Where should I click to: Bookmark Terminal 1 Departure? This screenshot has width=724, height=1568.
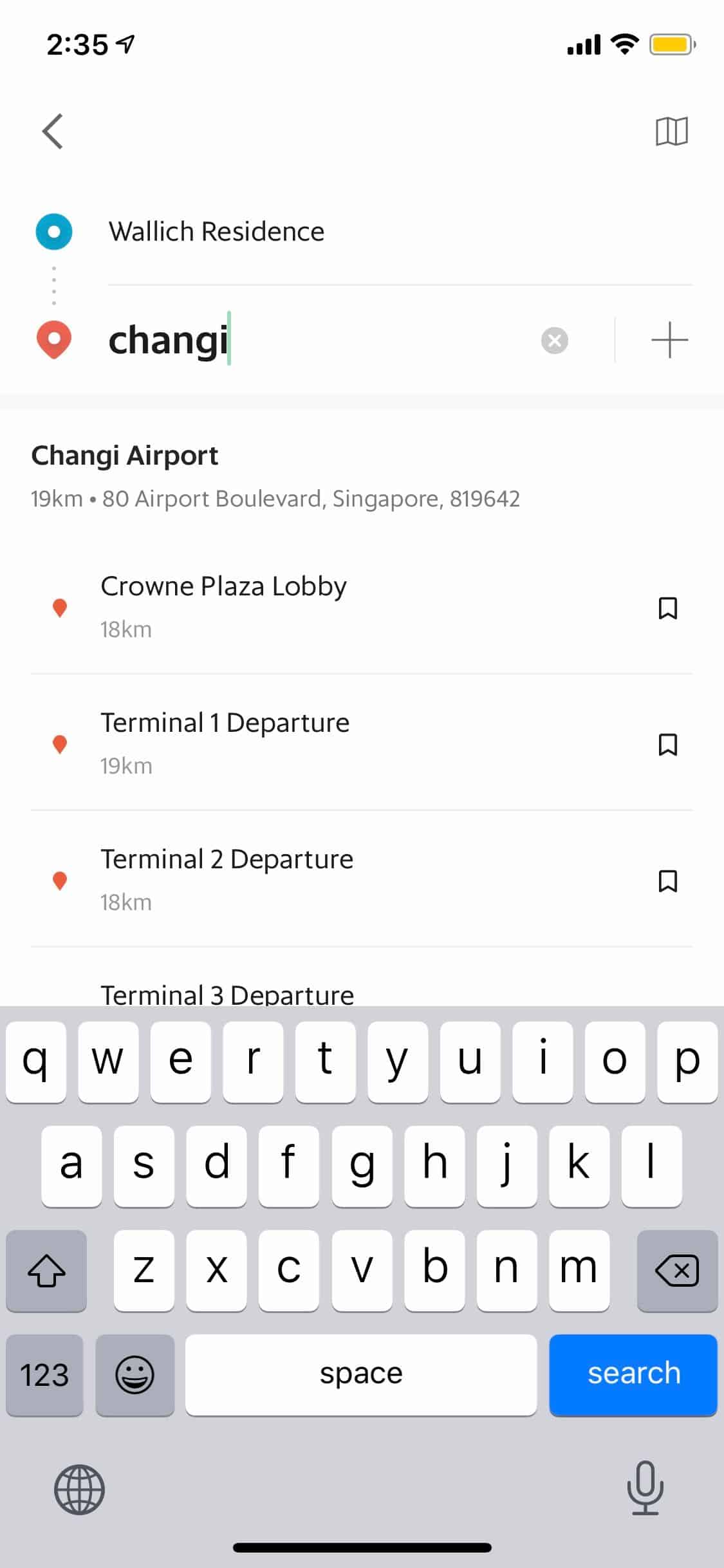[667, 744]
